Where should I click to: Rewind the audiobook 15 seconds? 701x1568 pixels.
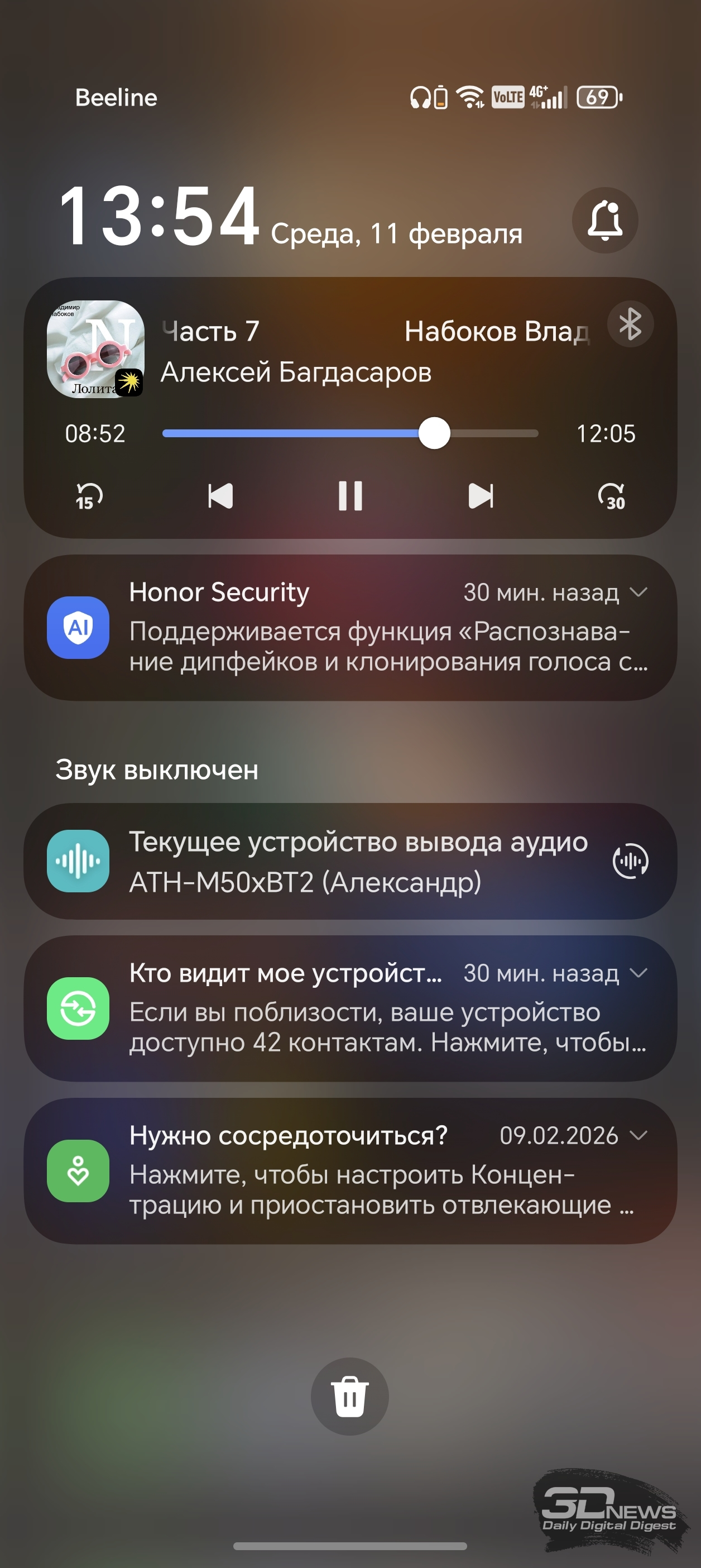click(x=89, y=495)
